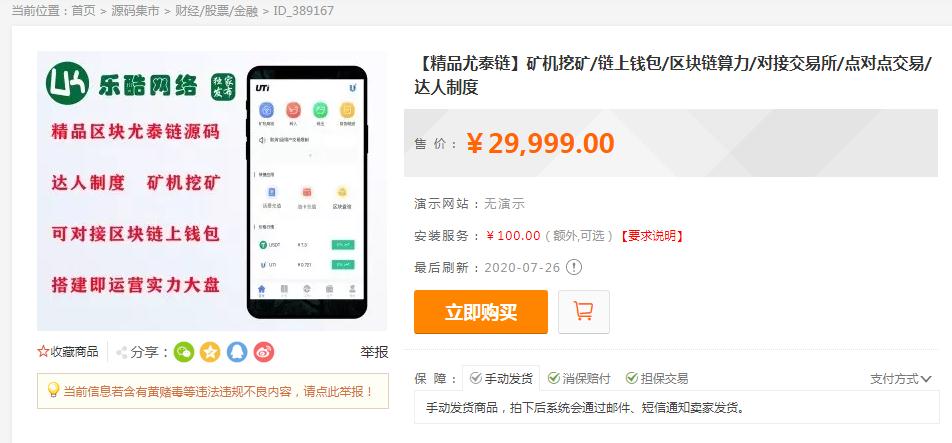Image resolution: width=952 pixels, height=443 pixels.
Task: Select the 手动发货 guarantee tab
Action: pyautogui.click(x=501, y=379)
